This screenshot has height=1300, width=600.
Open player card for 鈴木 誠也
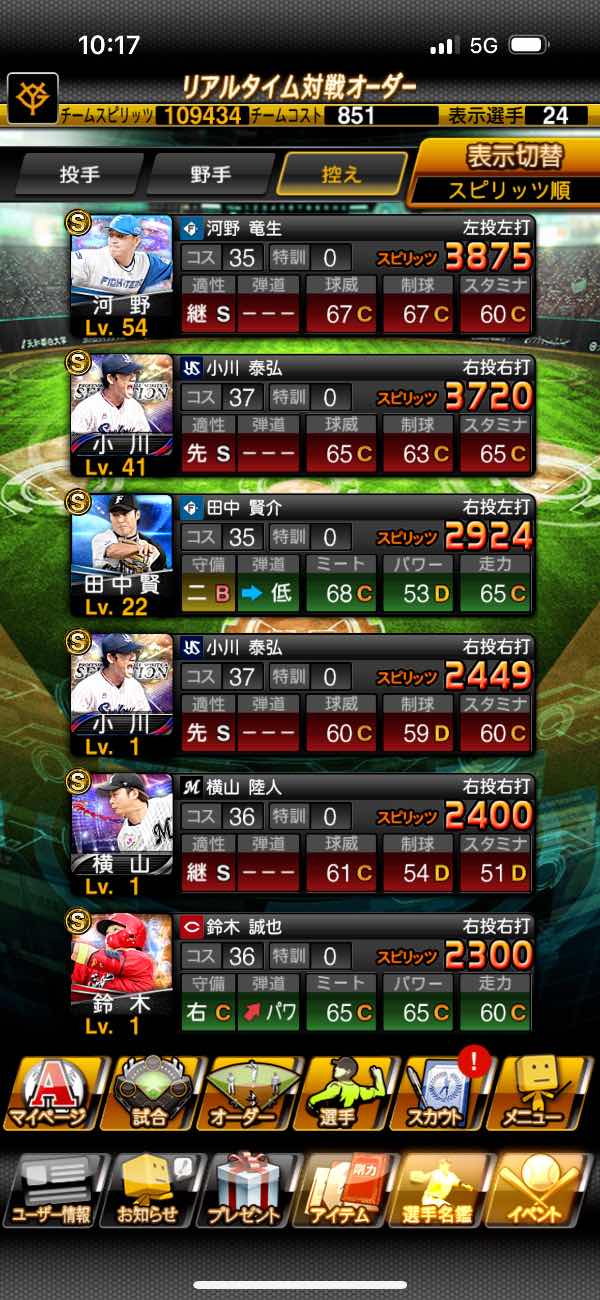(300, 975)
